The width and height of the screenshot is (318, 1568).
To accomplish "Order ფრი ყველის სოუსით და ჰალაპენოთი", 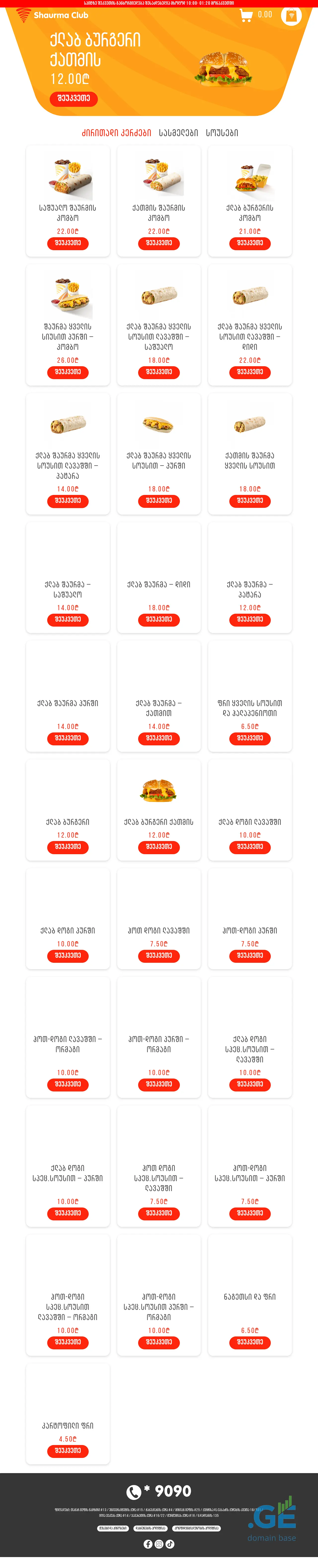I will 250,738.
